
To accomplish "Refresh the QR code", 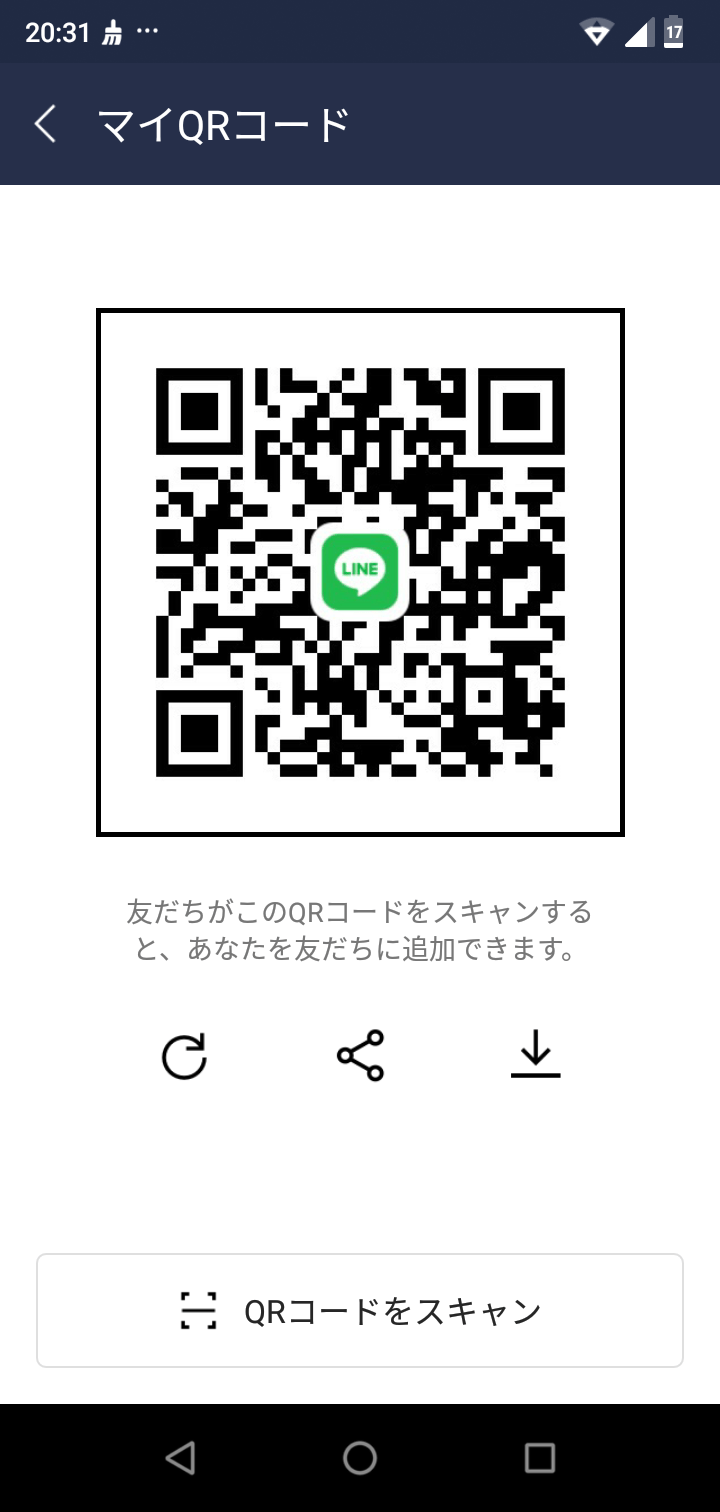I will point(185,1056).
